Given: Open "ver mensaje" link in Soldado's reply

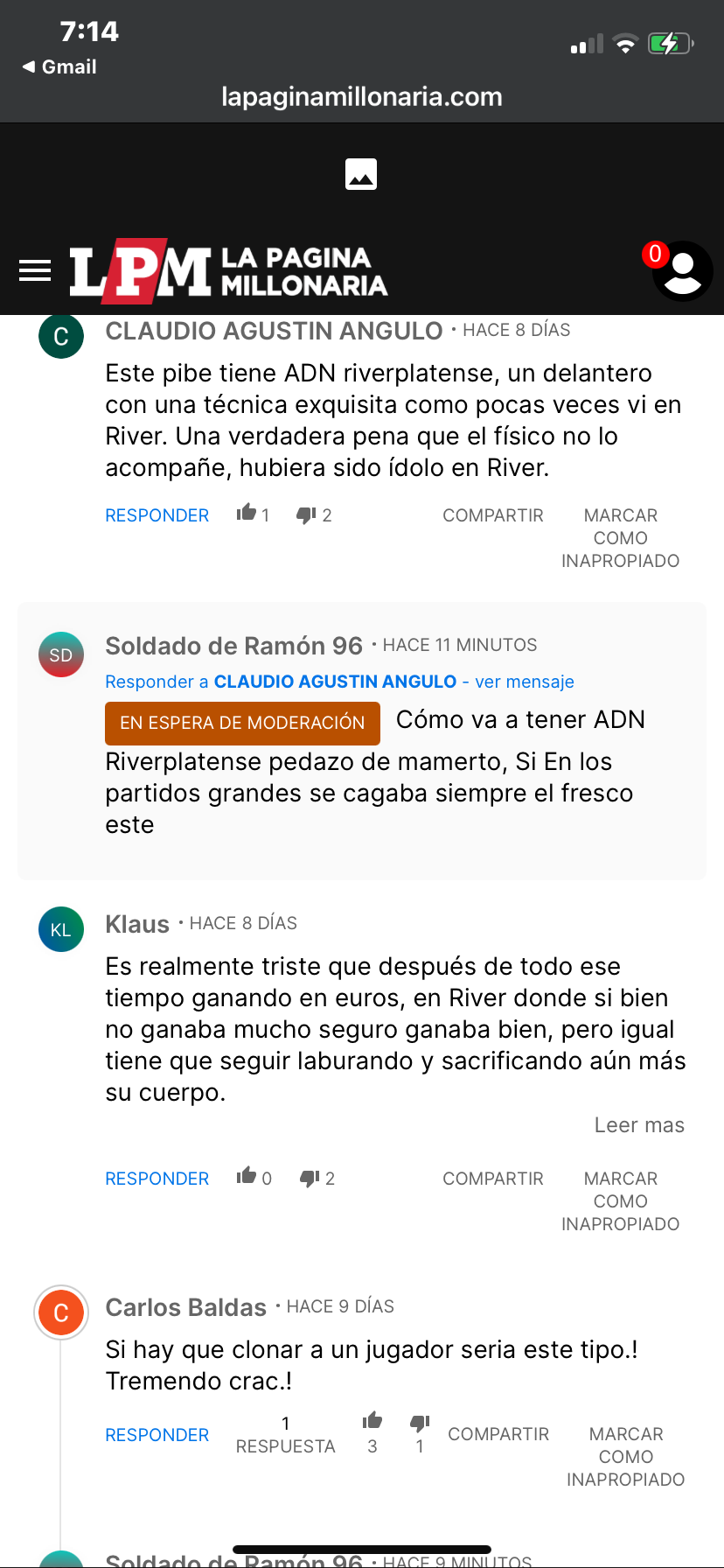Looking at the screenshot, I should [525, 682].
